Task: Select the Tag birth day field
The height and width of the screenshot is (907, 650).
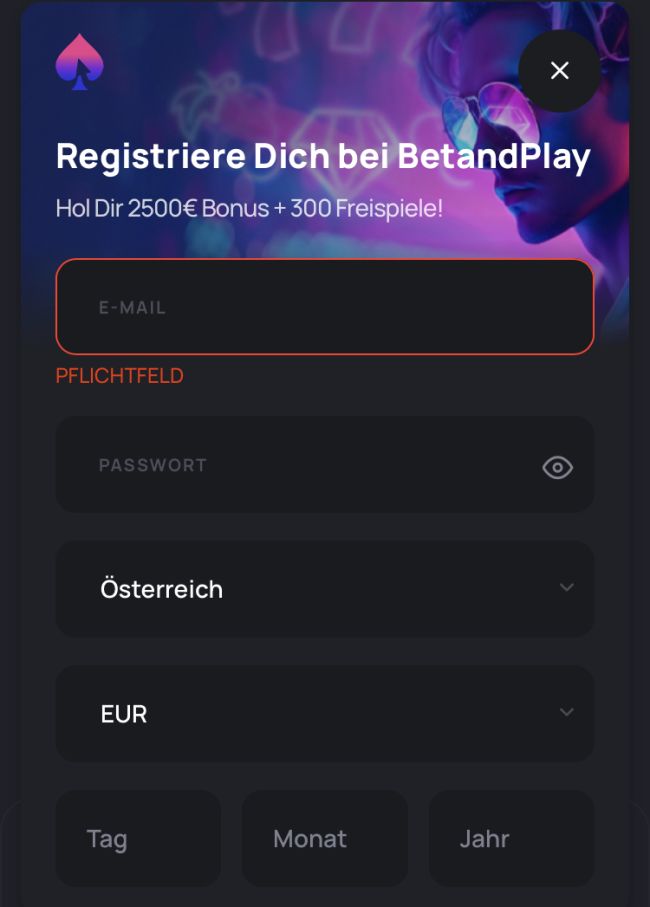Action: (137, 838)
